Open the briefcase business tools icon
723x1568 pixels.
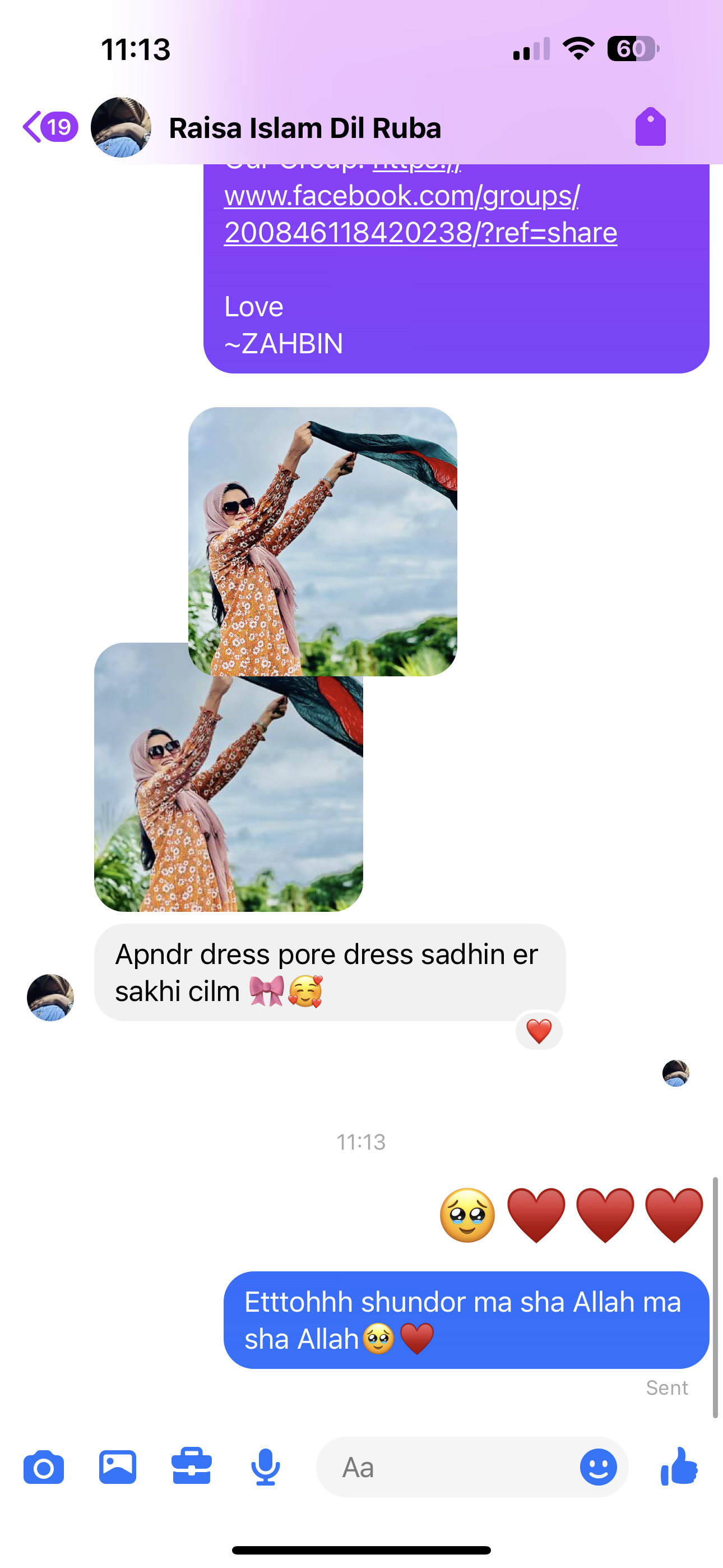tap(192, 1466)
